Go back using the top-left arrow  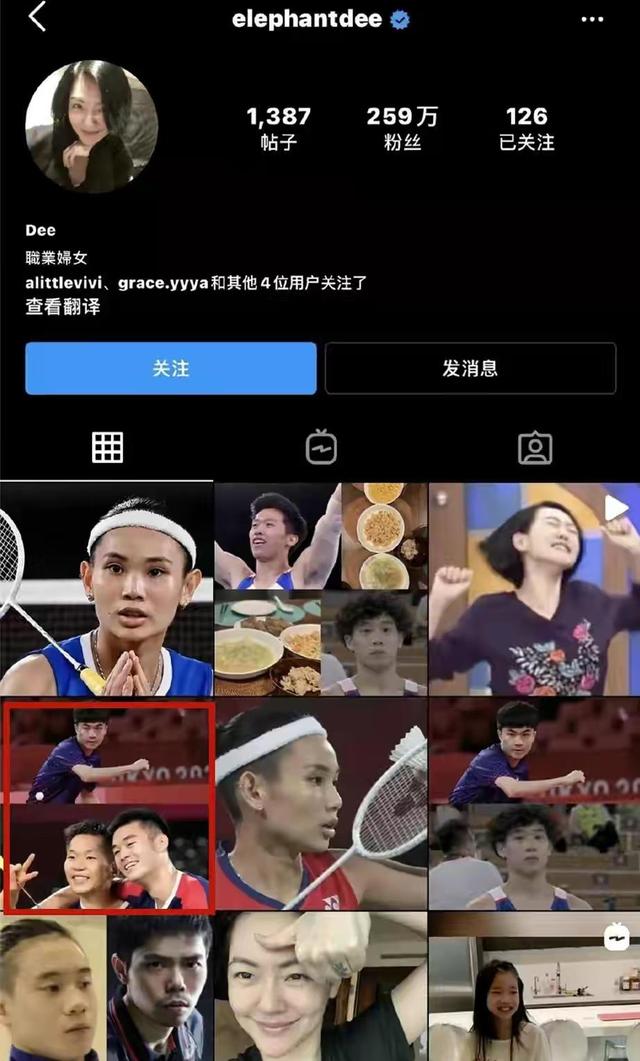pyautogui.click(x=37, y=17)
